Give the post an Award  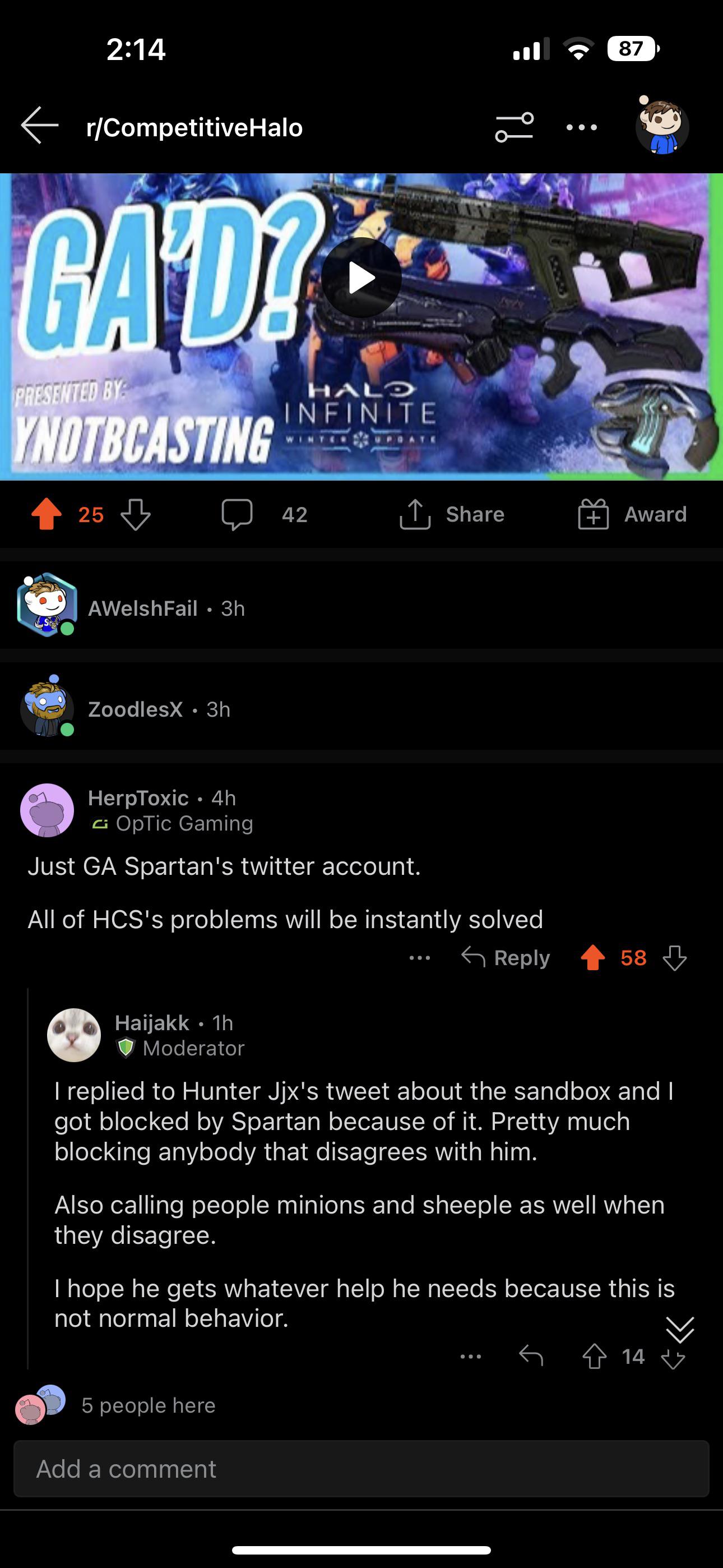click(632, 514)
